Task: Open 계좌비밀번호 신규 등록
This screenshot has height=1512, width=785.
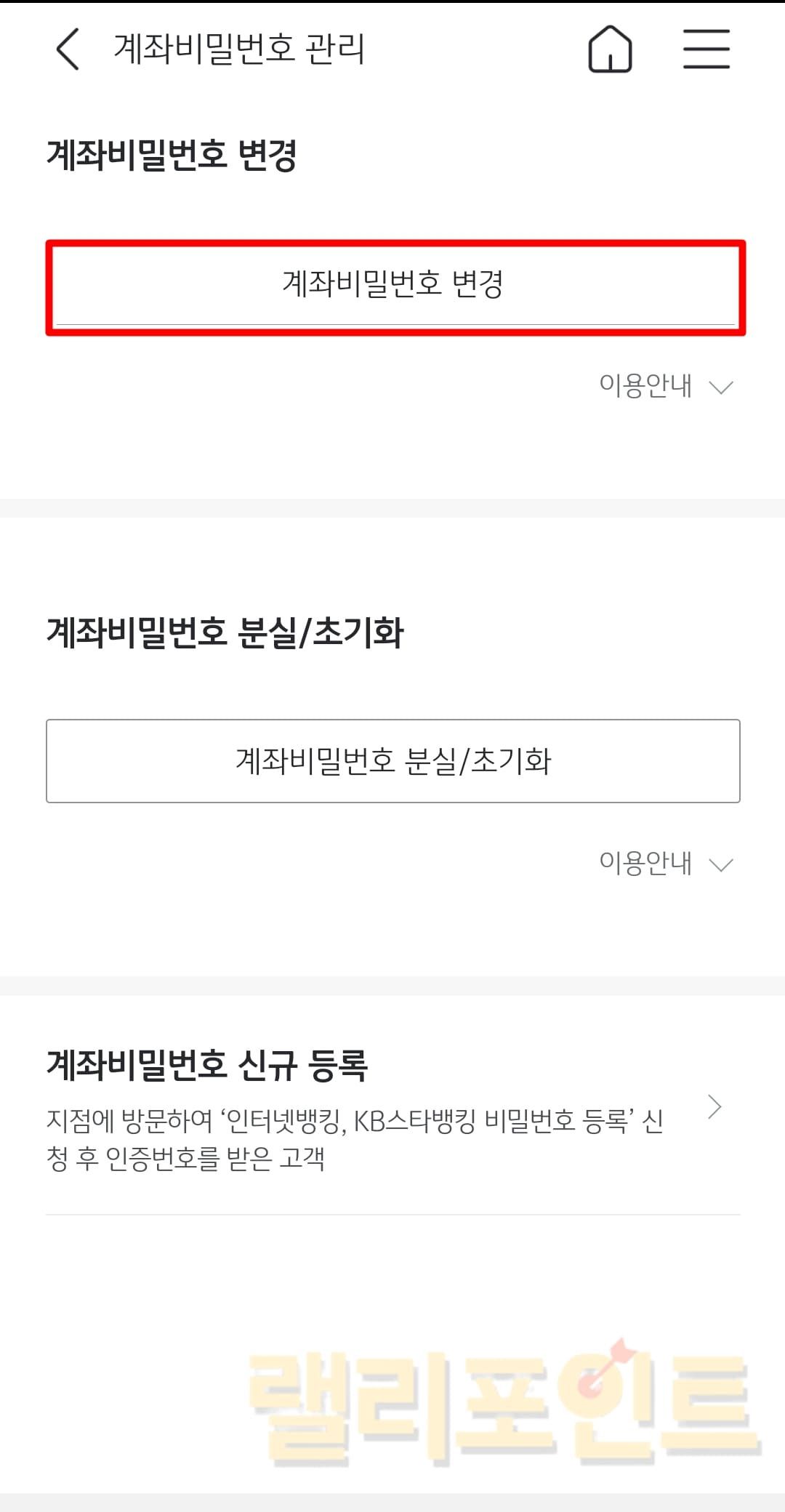Action: tap(392, 1109)
